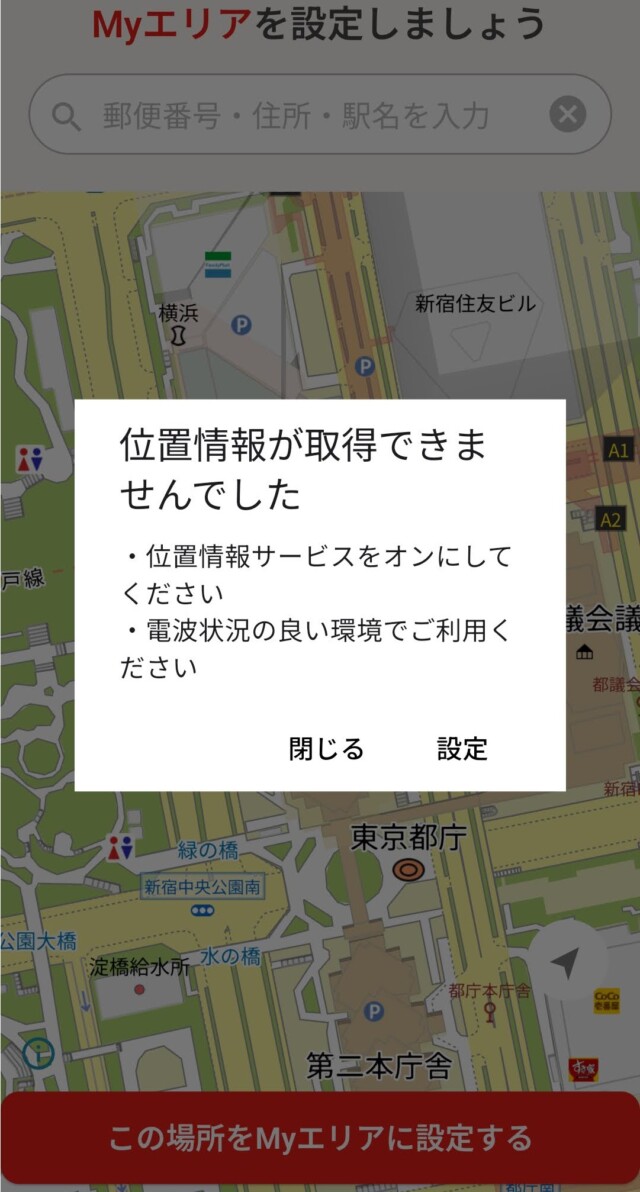Tap この場所をMyエリアに設定する button
Image resolution: width=640 pixels, height=1192 pixels.
click(x=320, y=1138)
